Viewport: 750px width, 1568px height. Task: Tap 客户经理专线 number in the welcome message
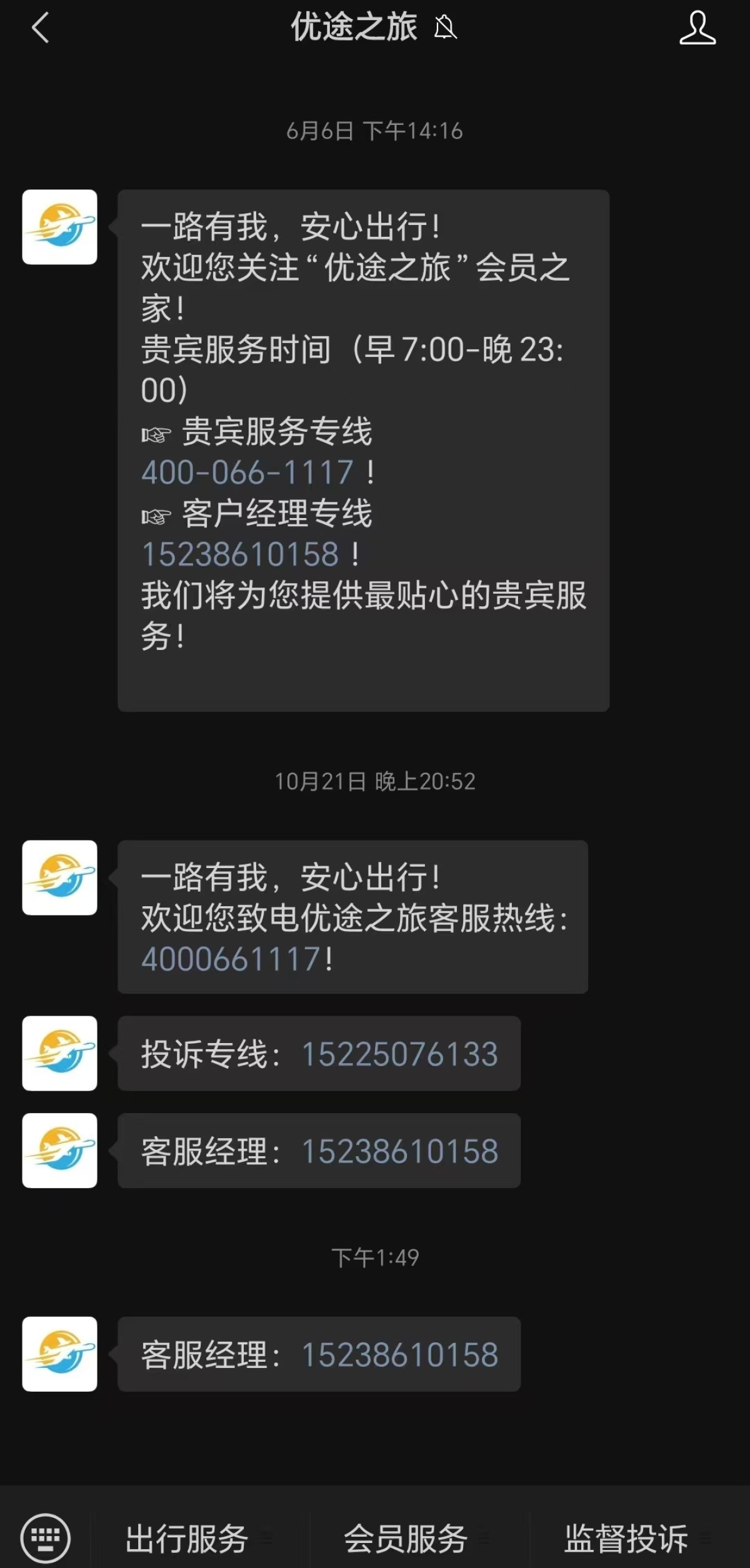point(240,554)
